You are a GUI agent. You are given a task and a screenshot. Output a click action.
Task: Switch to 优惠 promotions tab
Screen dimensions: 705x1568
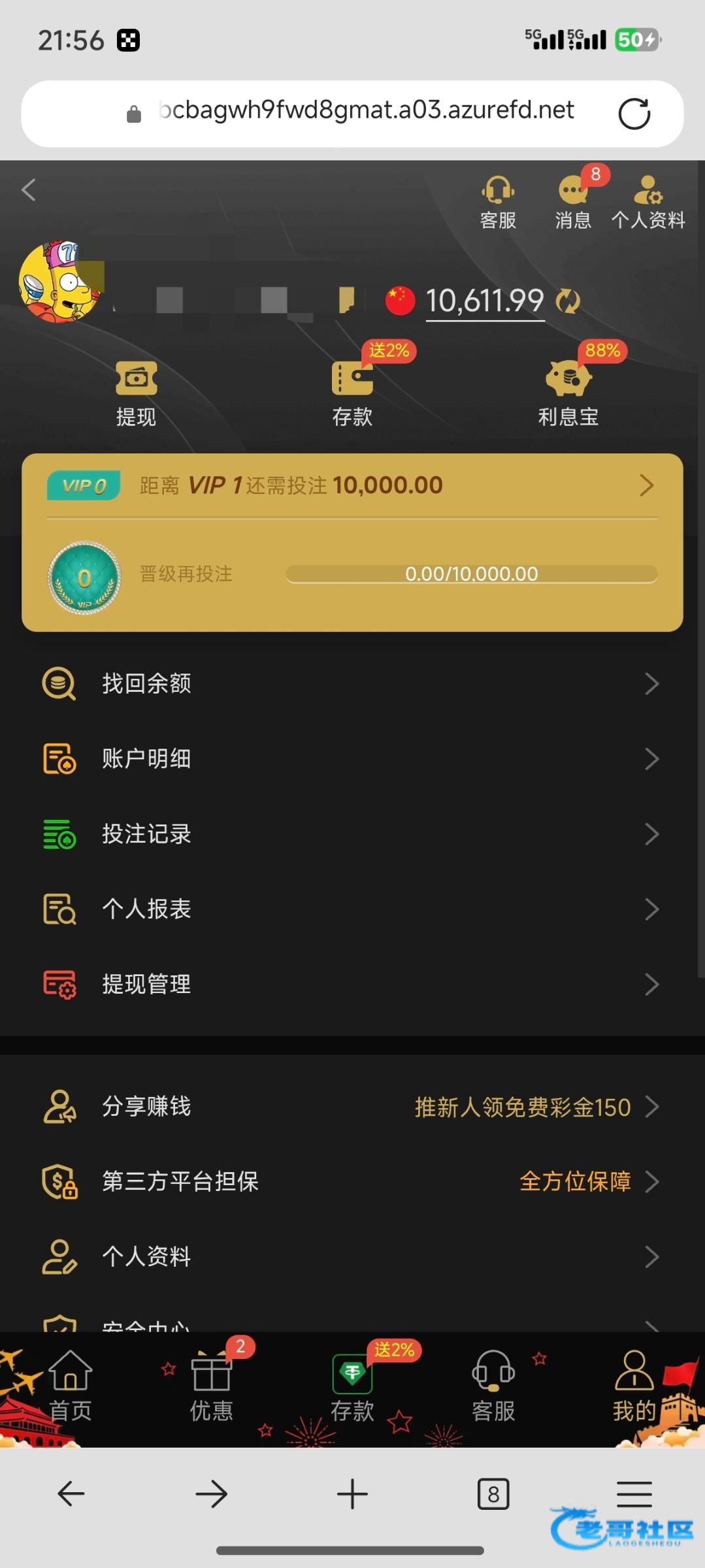[211, 1385]
